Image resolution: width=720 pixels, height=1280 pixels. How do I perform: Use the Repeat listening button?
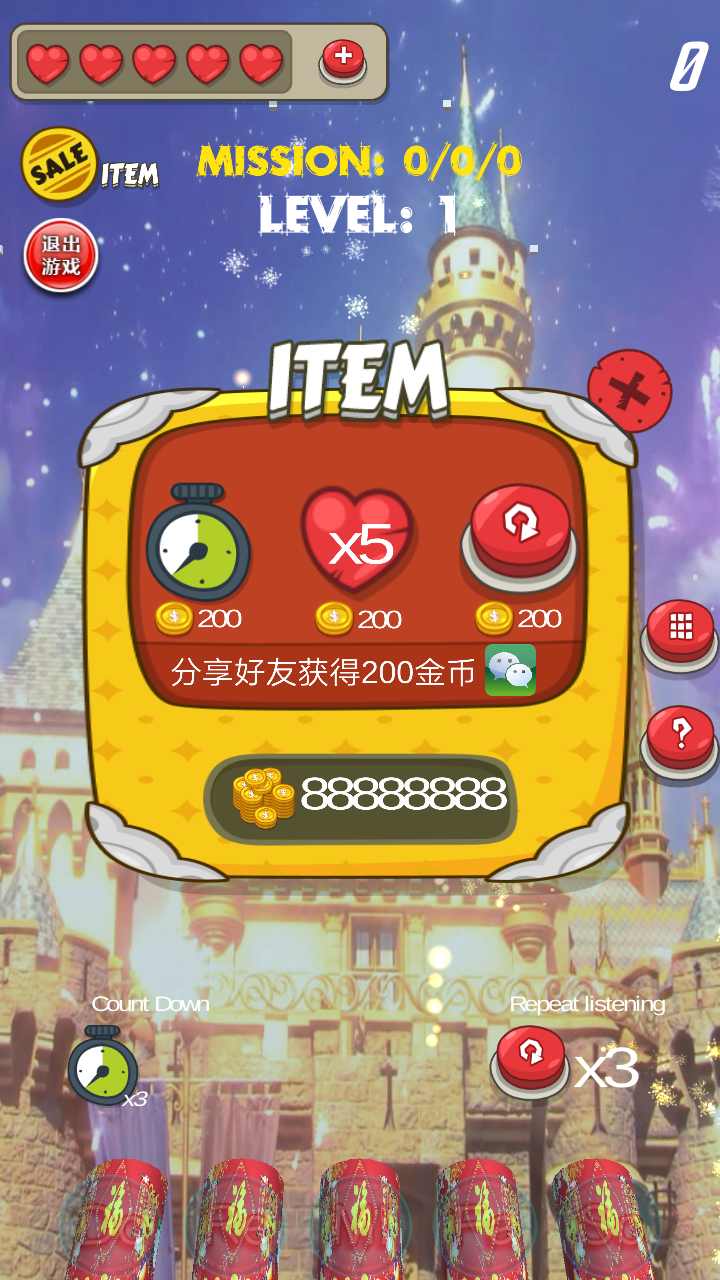530,1062
